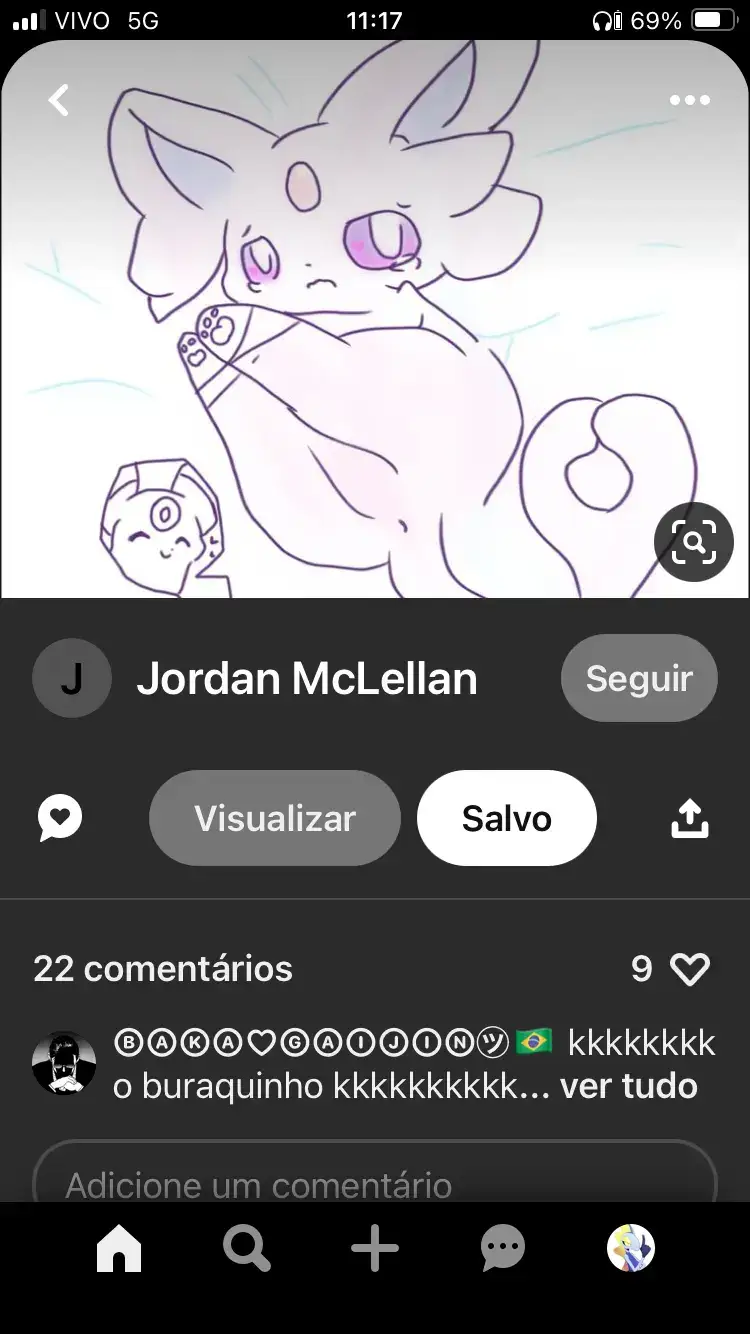Open the messages tab
The height and width of the screenshot is (1334, 750).
click(502, 1249)
